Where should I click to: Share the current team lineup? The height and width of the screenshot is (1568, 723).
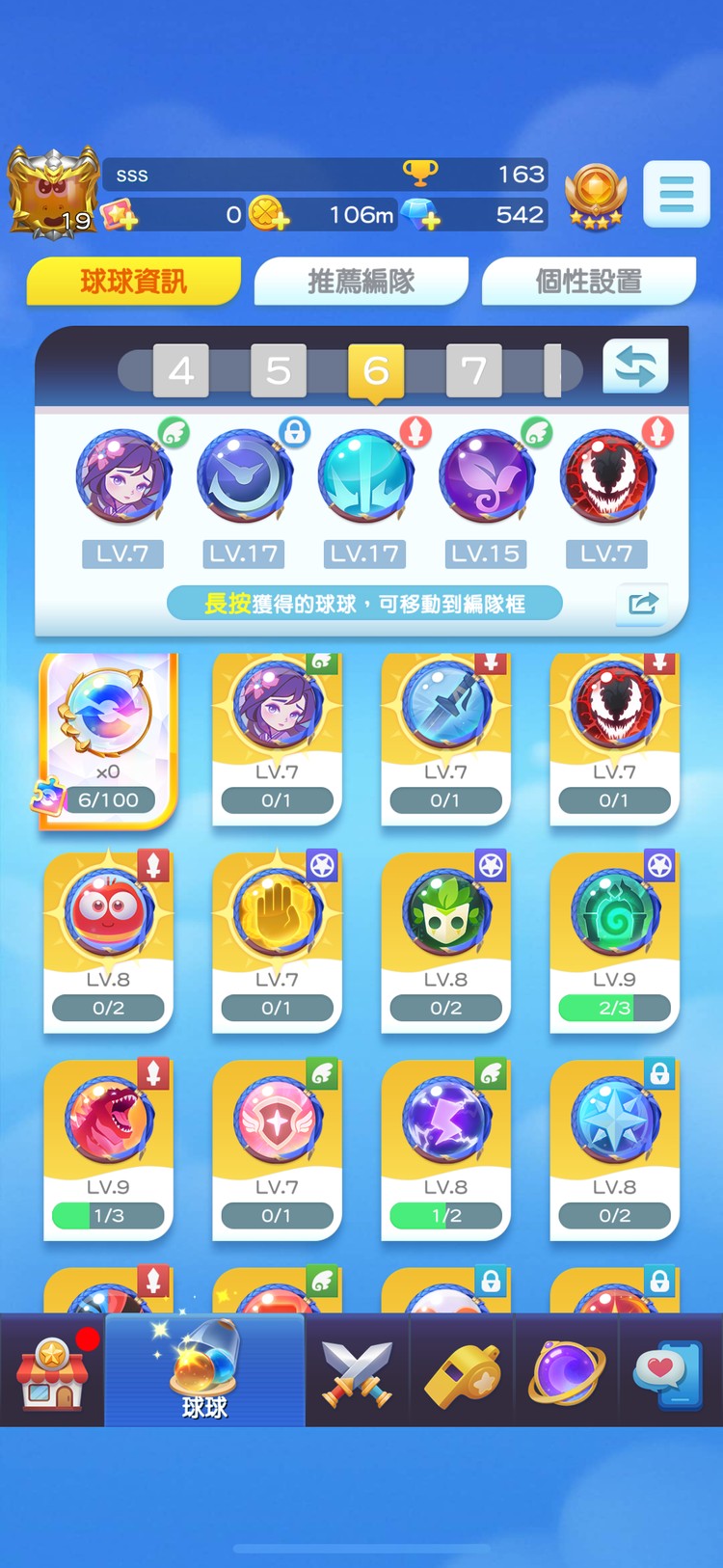642,604
